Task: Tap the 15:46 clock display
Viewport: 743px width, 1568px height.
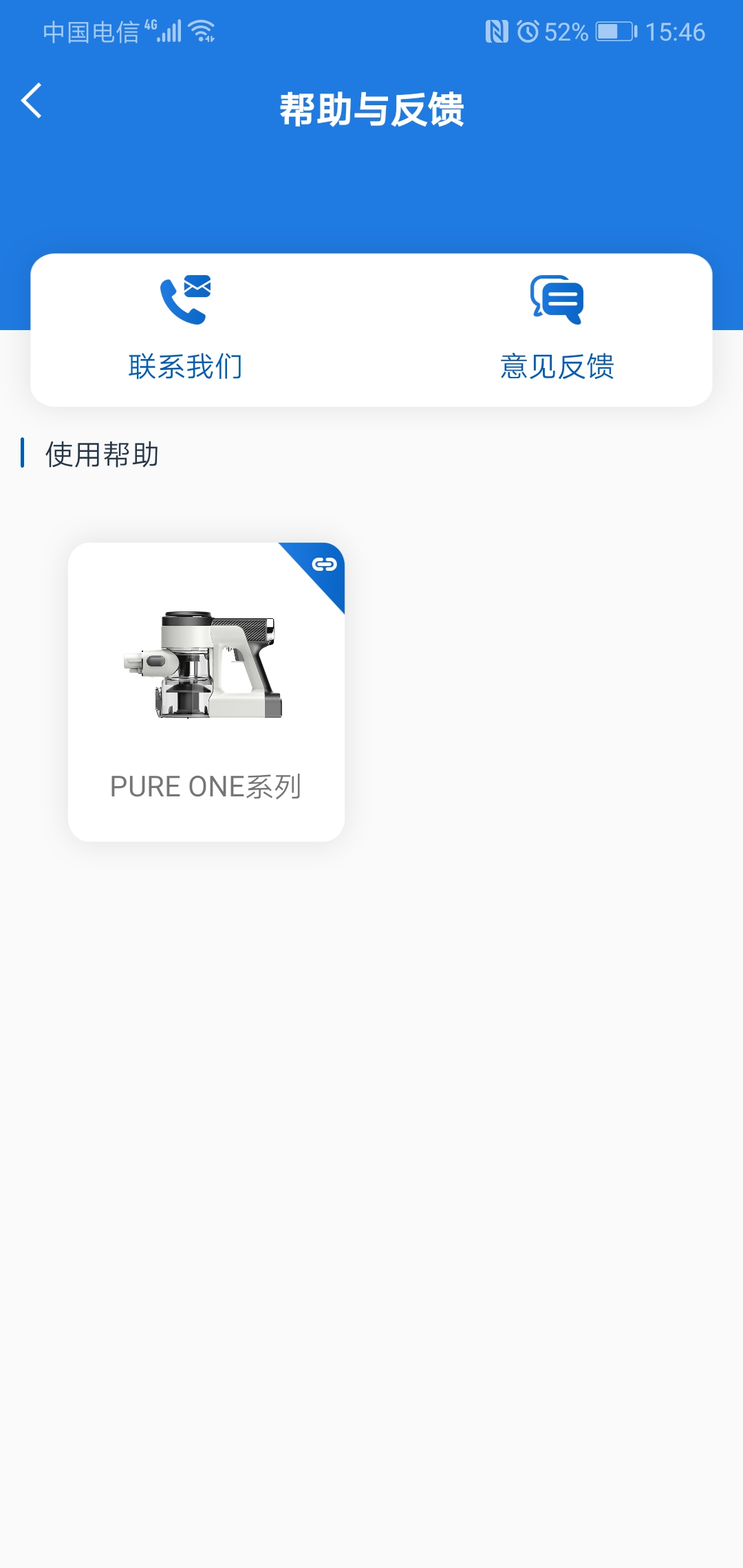Action: pyautogui.click(x=677, y=30)
